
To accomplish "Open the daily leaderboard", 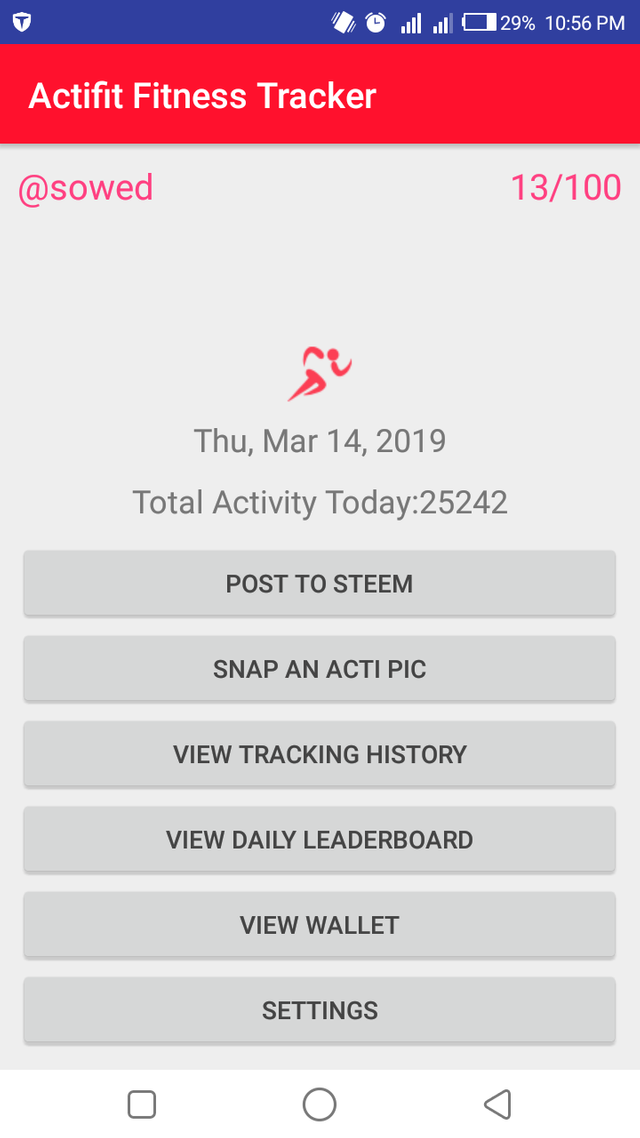I will point(319,840).
